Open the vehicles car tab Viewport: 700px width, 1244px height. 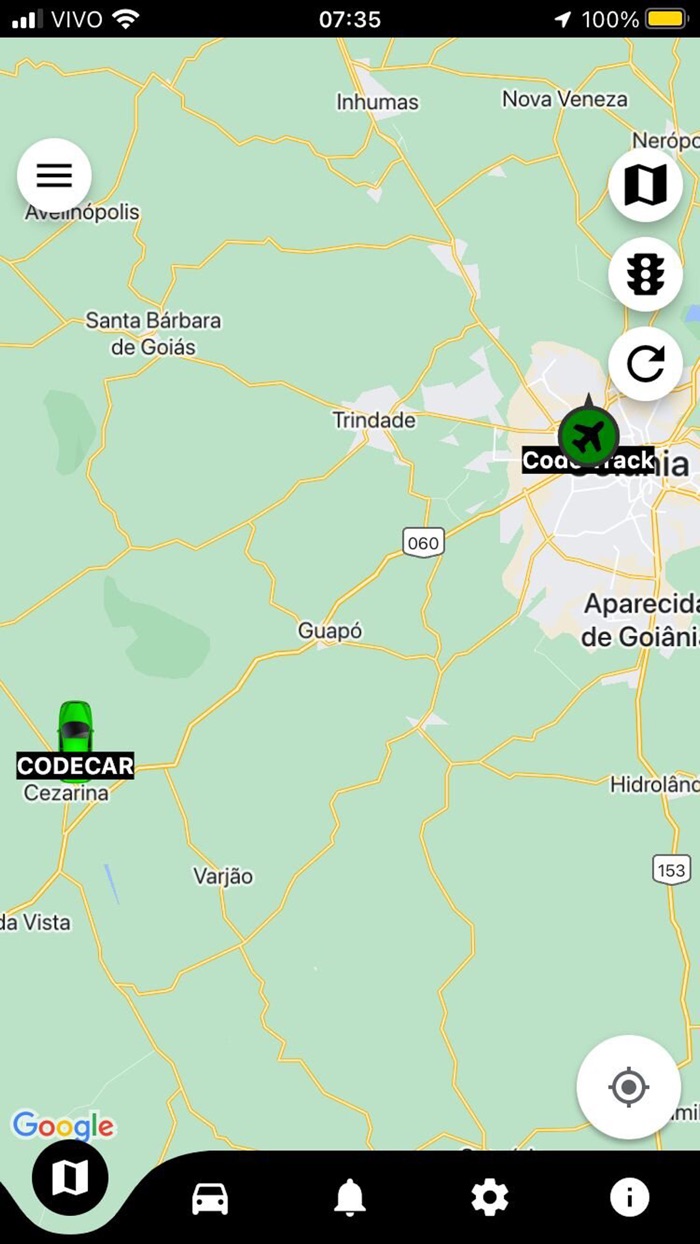[210, 1197]
